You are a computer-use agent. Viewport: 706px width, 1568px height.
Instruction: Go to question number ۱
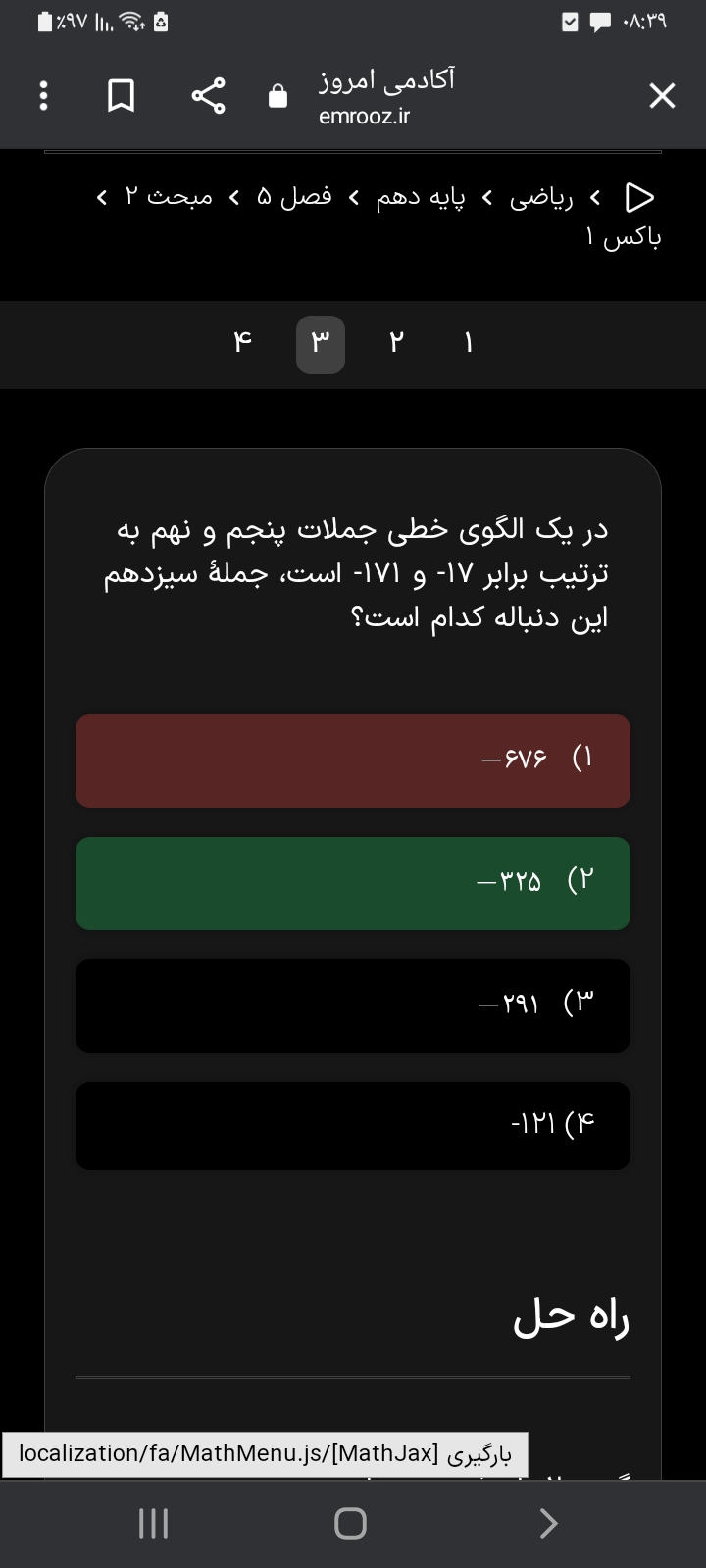[x=468, y=343]
